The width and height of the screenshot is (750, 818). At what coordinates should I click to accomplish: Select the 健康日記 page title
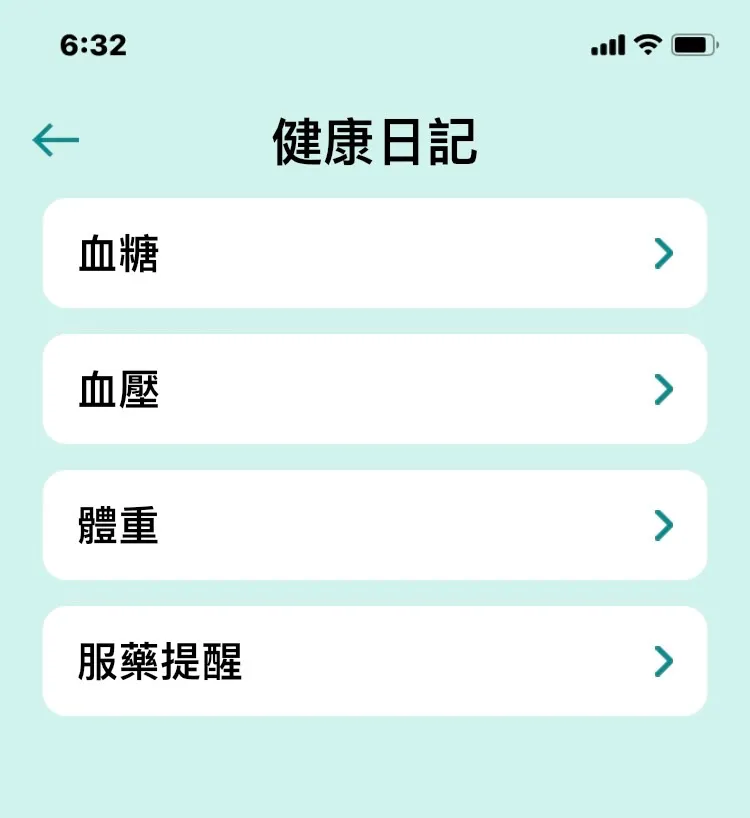click(374, 143)
